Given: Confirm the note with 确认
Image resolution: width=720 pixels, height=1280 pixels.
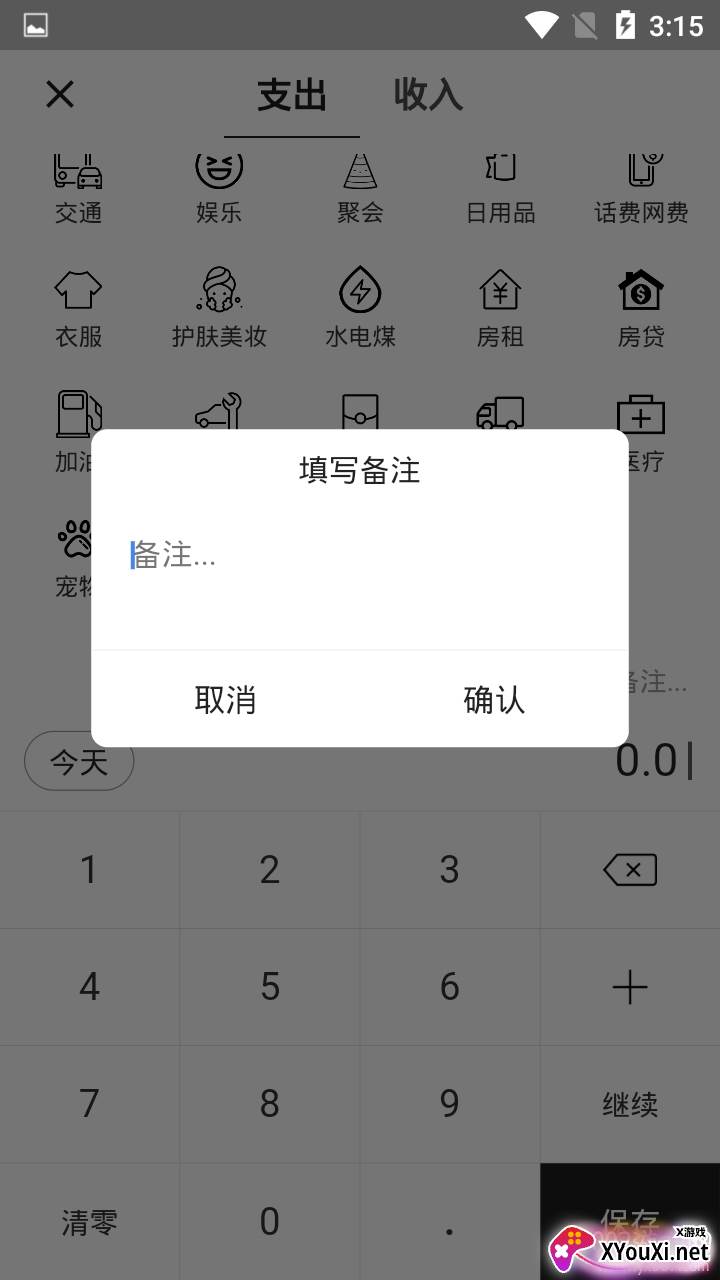Looking at the screenshot, I should [494, 699].
